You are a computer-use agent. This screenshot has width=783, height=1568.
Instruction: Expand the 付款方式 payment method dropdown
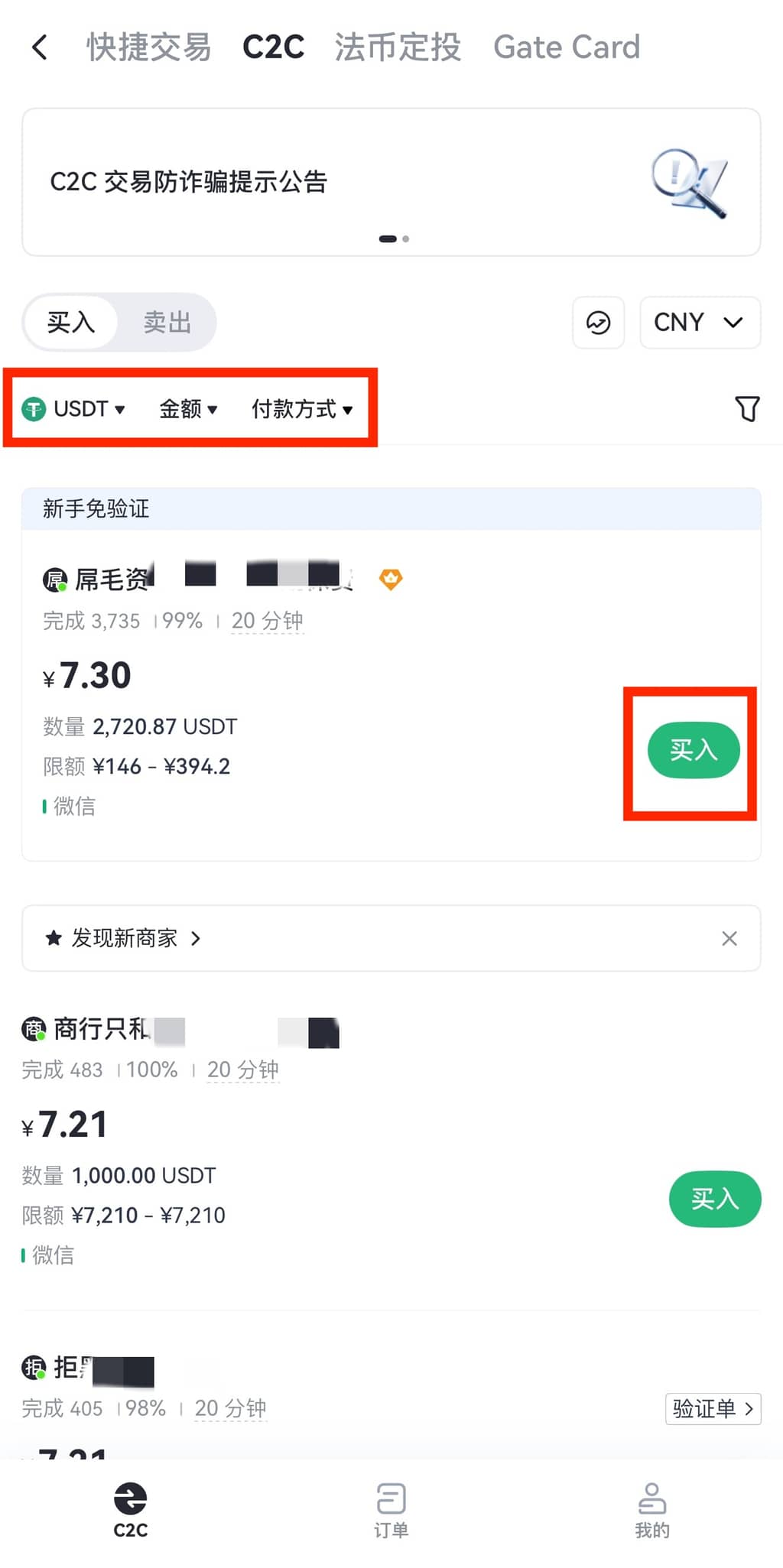pyautogui.click(x=301, y=409)
